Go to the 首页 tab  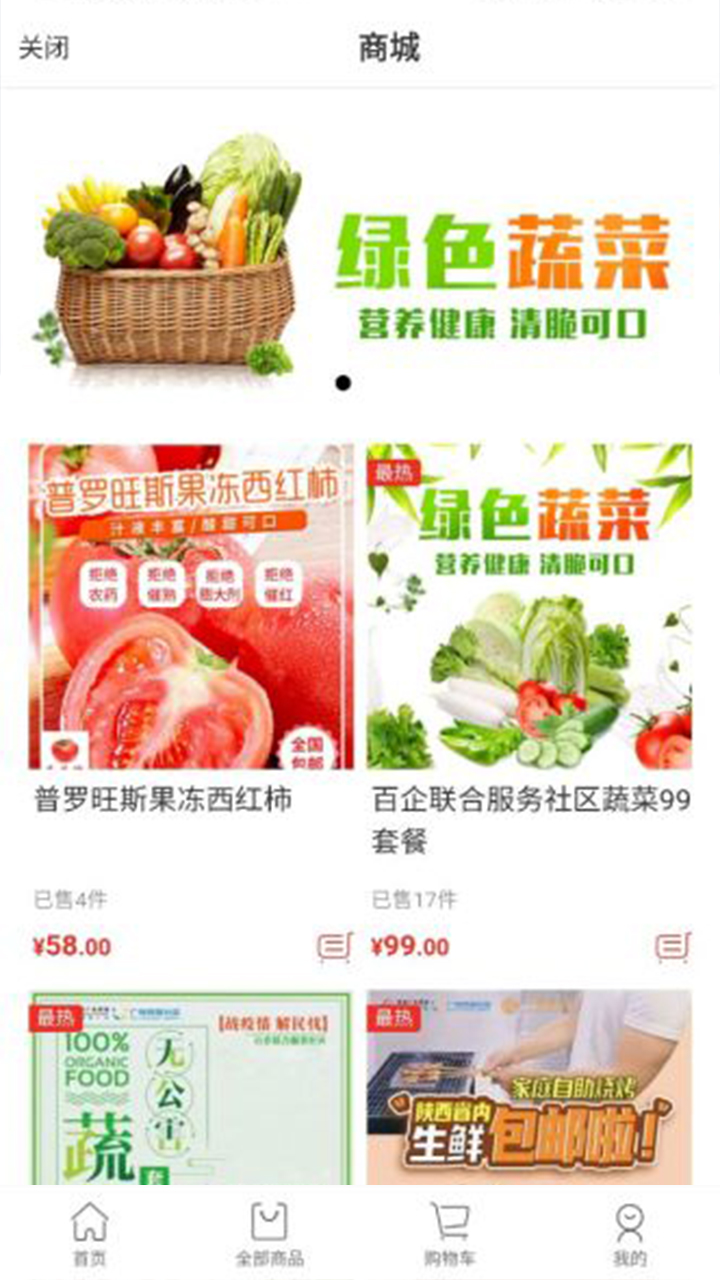(90, 1233)
